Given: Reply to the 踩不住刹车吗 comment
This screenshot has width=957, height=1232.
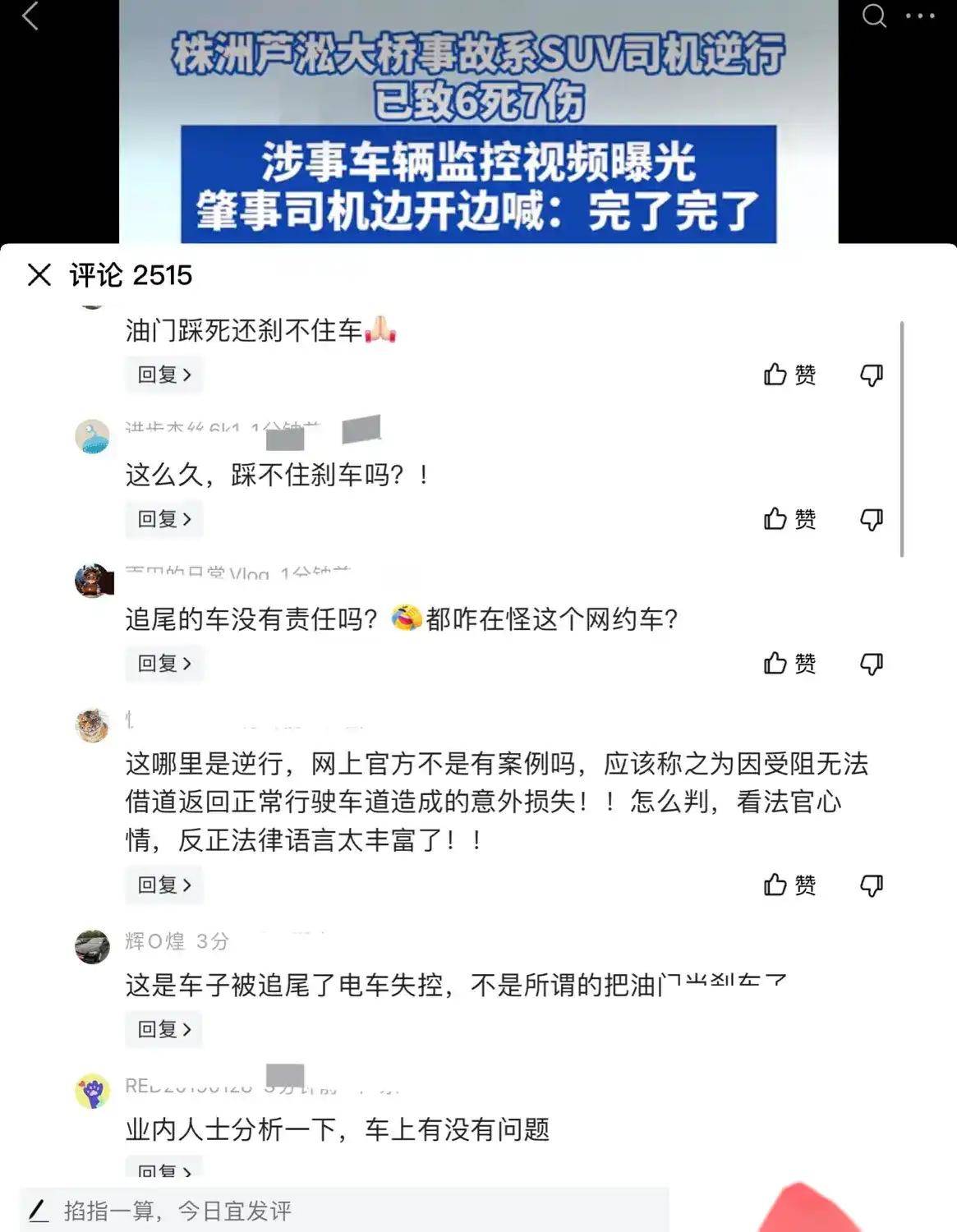Looking at the screenshot, I should (x=163, y=519).
